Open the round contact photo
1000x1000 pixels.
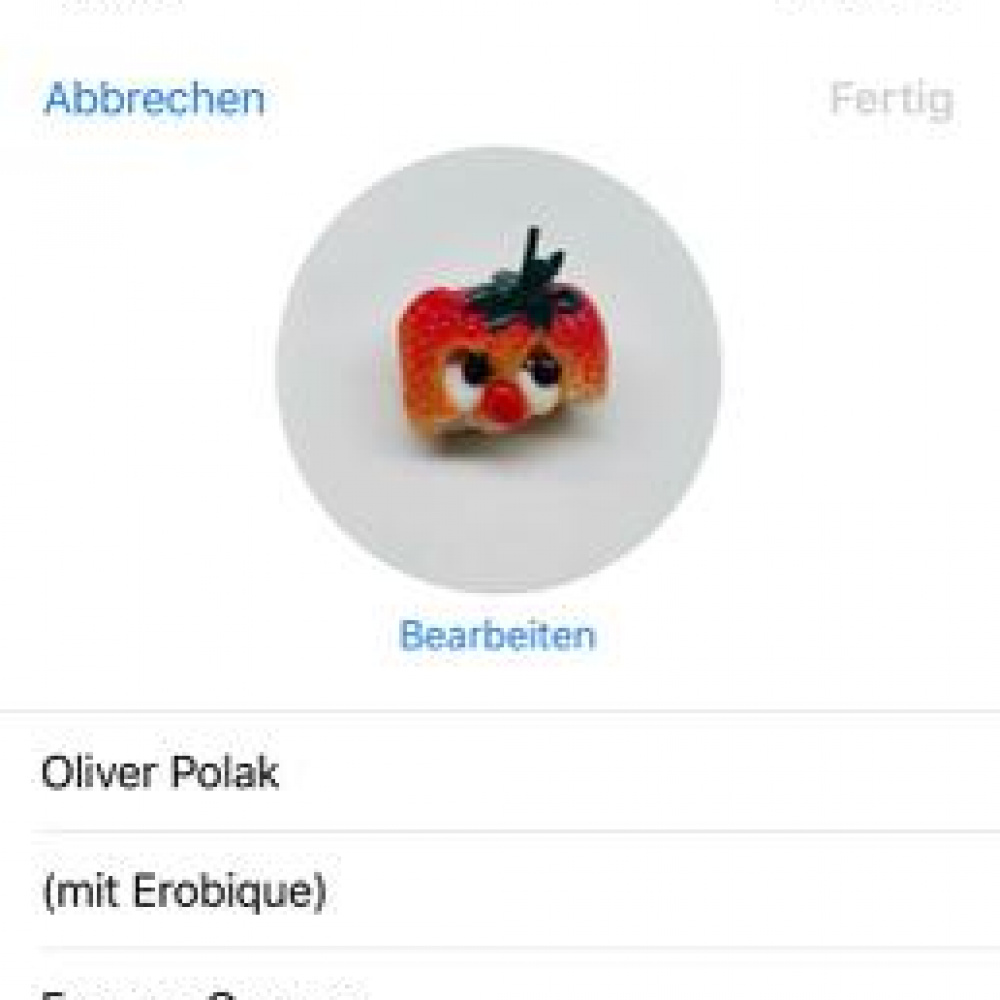(498, 370)
